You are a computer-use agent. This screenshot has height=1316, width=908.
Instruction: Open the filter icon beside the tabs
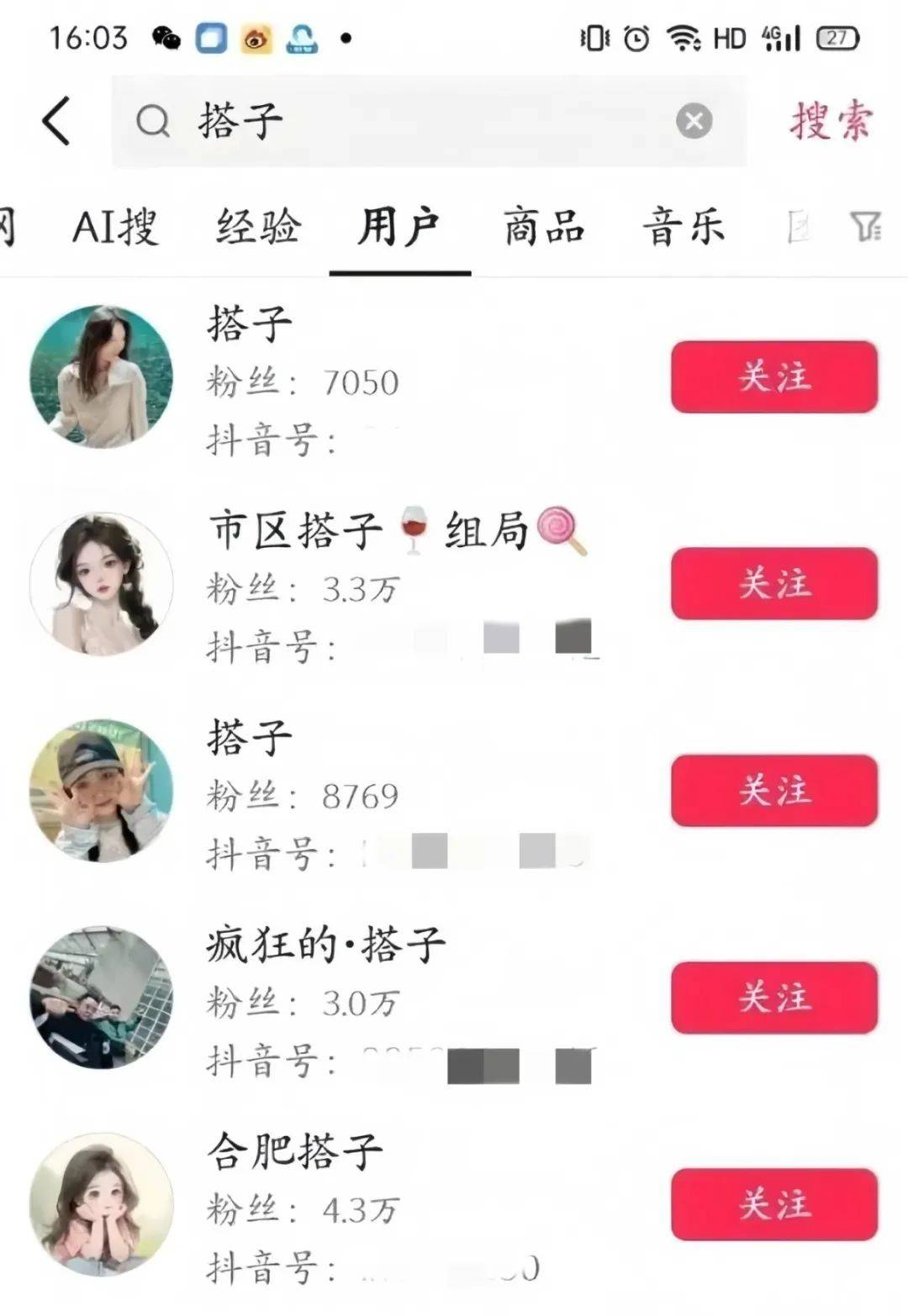[865, 227]
